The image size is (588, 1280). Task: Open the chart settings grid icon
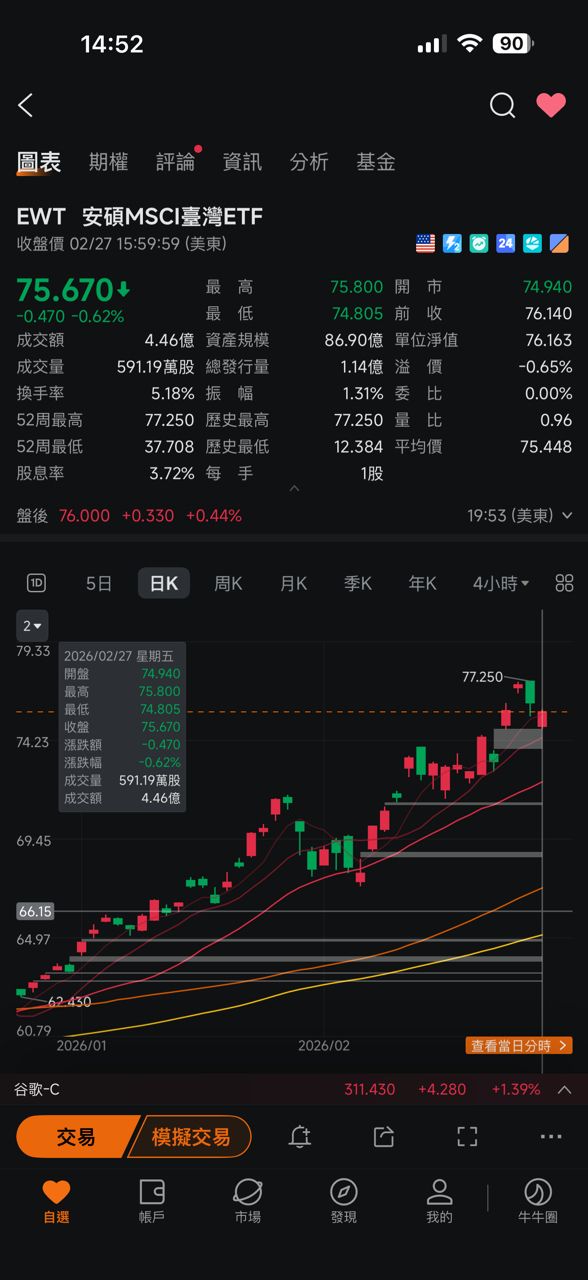(x=564, y=583)
